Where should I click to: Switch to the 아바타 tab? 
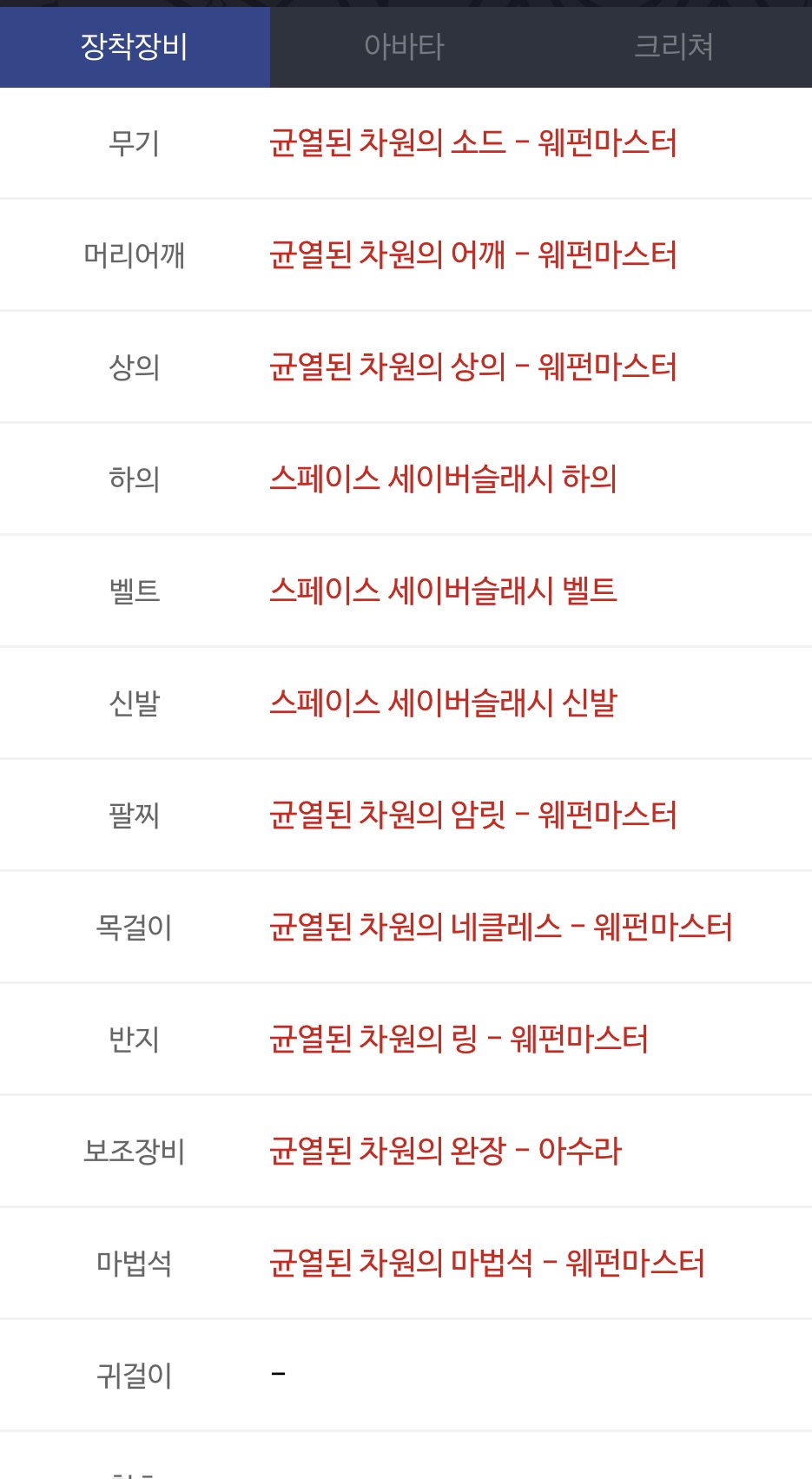coord(404,47)
